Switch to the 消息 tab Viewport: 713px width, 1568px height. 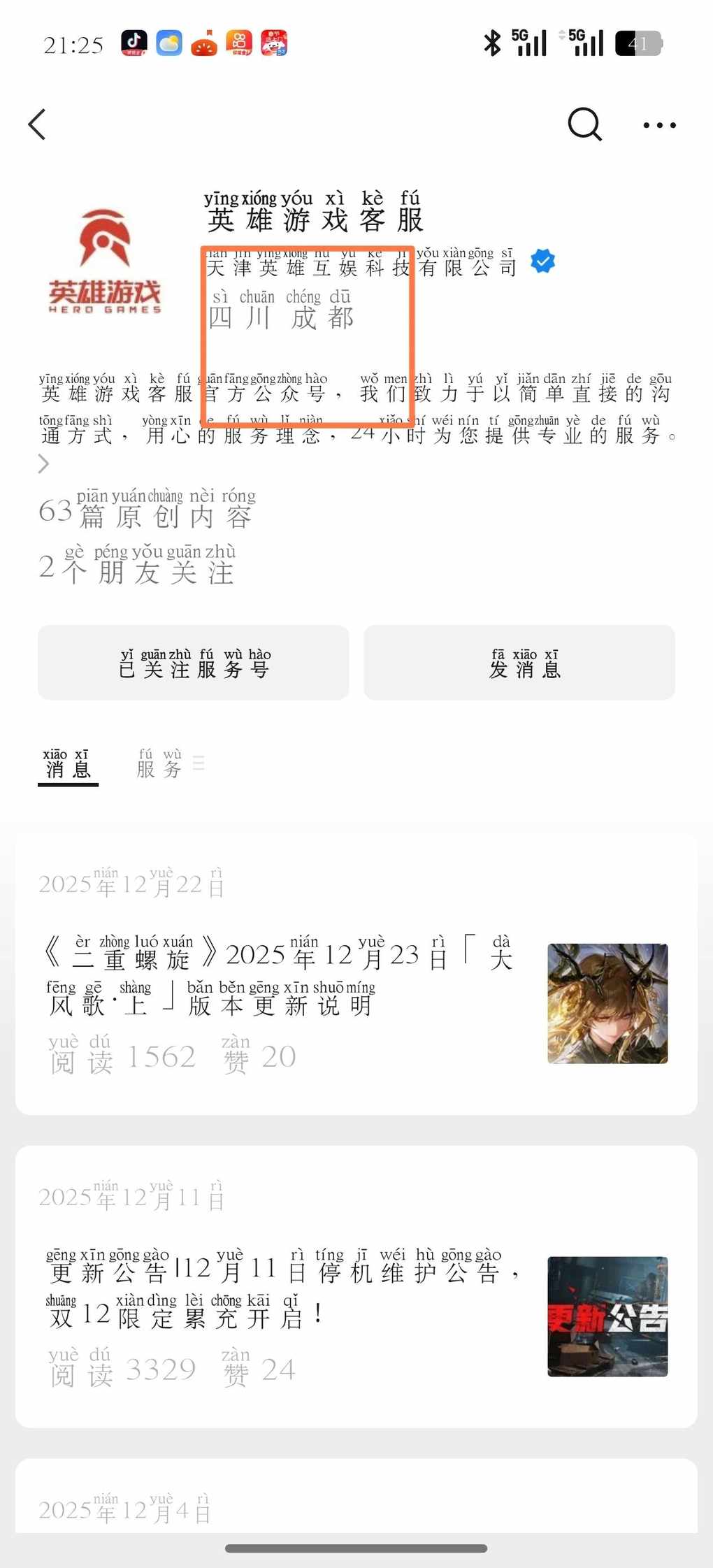[68, 765]
